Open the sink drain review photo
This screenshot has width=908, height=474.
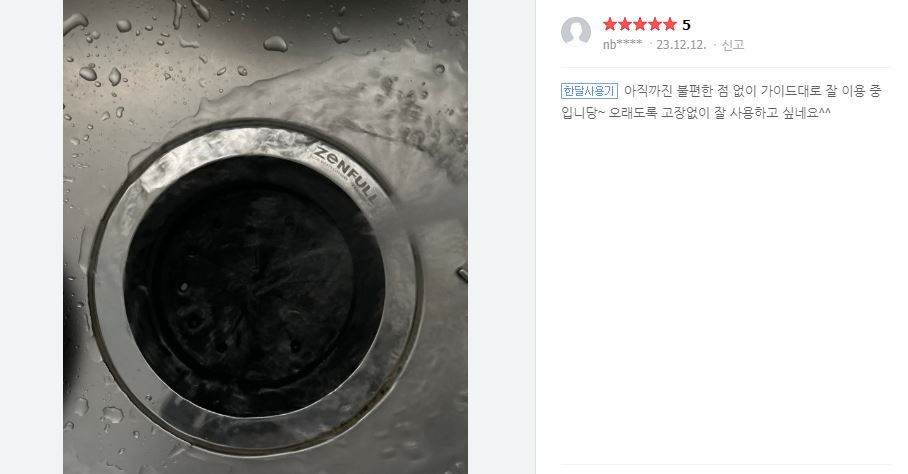click(265, 237)
